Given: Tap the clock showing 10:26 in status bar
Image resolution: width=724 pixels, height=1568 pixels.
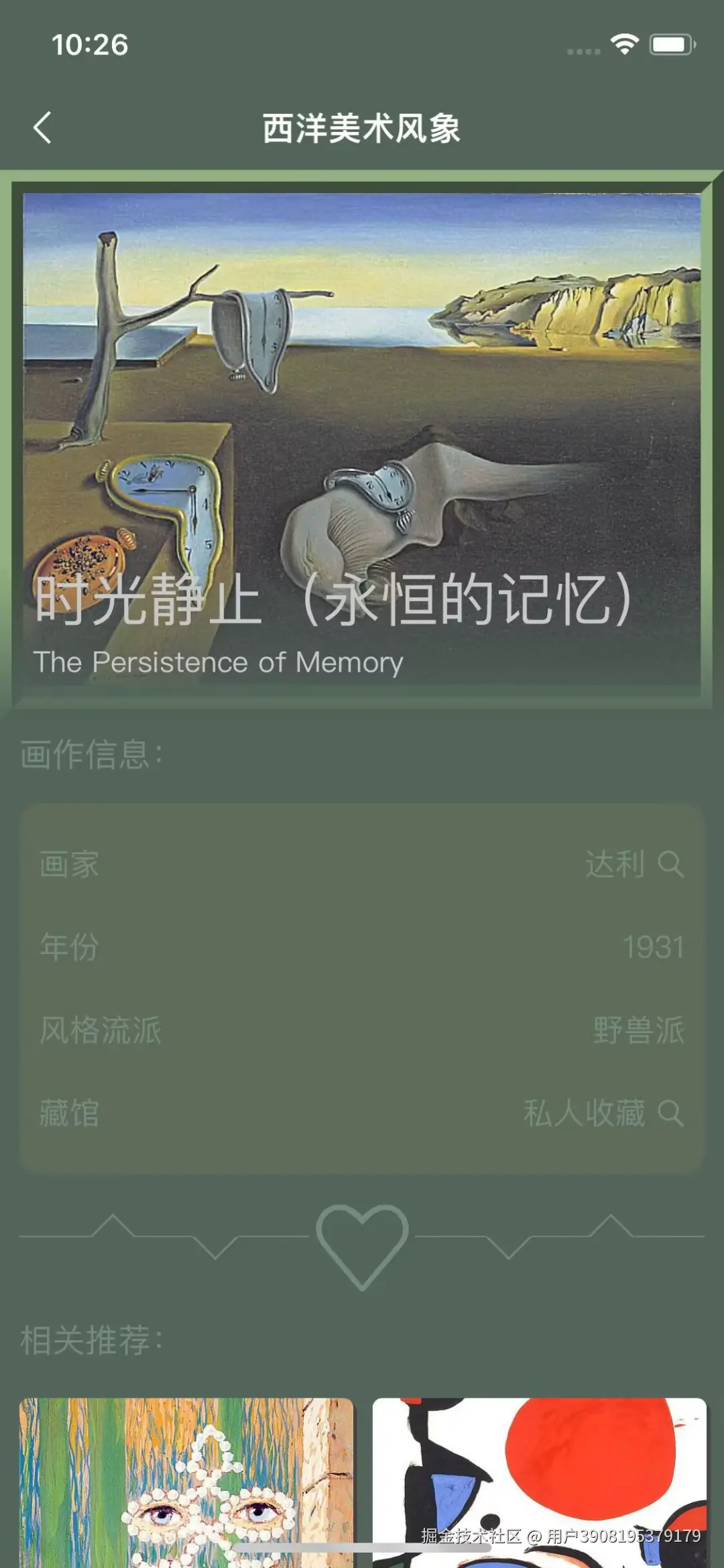Looking at the screenshot, I should 90,44.
